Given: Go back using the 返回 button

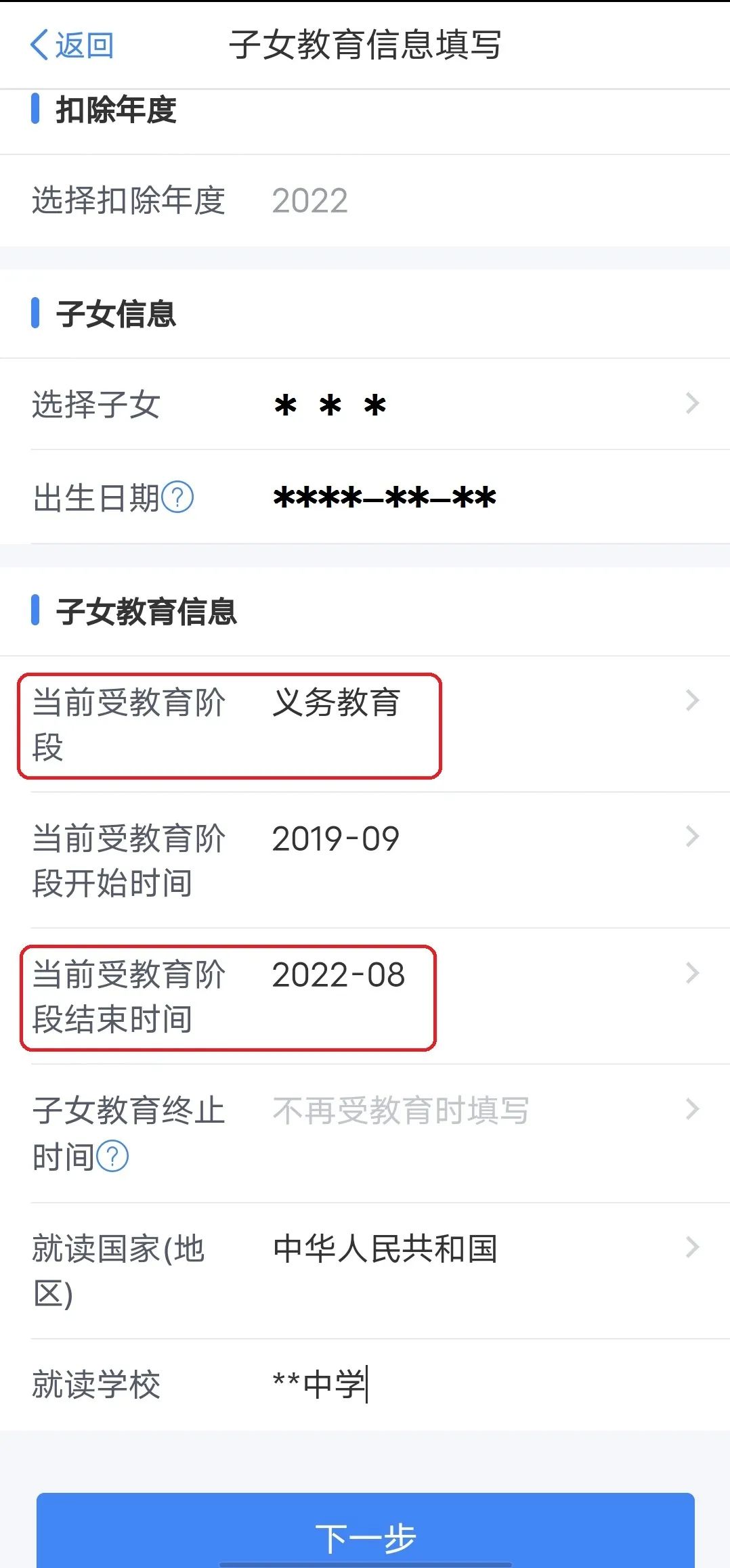Looking at the screenshot, I should (x=72, y=45).
